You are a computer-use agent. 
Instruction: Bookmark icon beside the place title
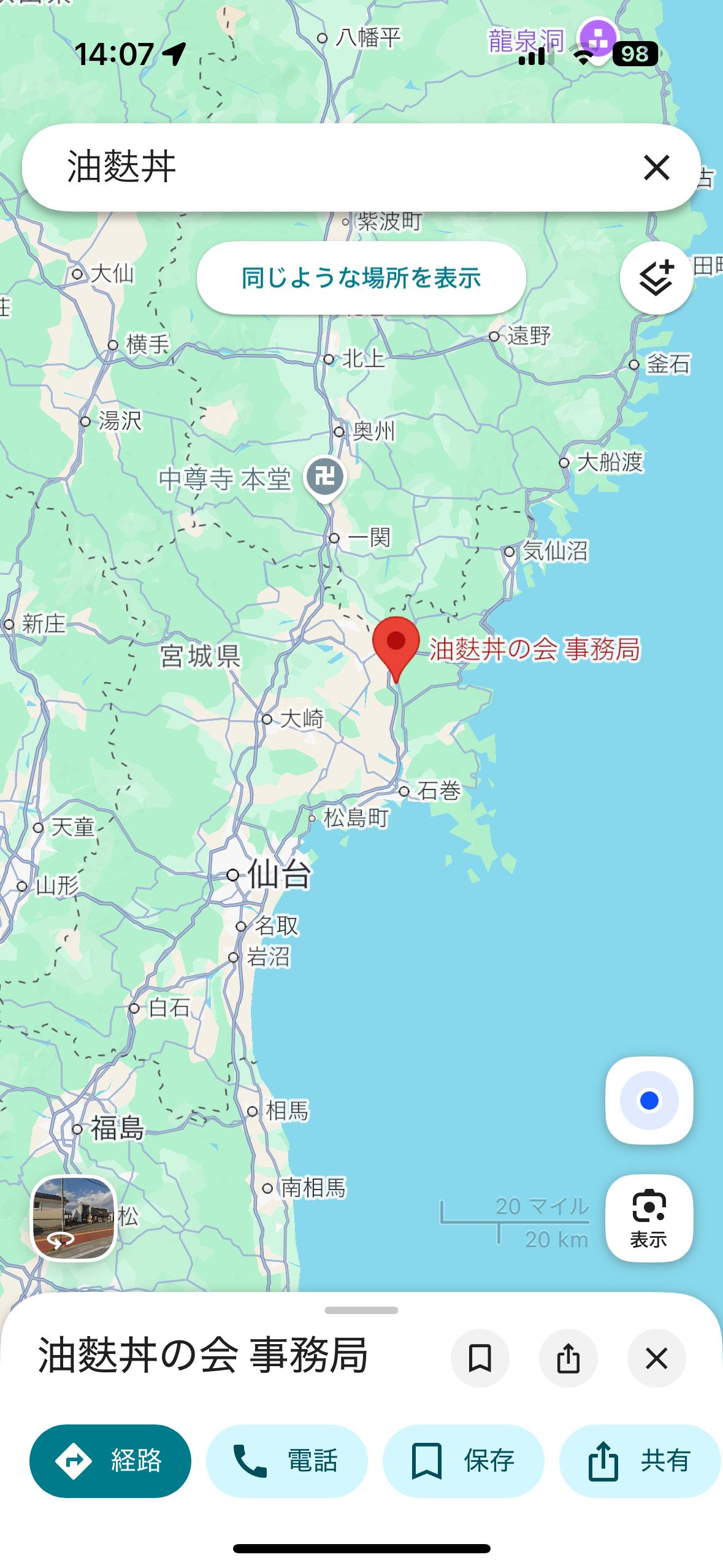coord(480,1358)
